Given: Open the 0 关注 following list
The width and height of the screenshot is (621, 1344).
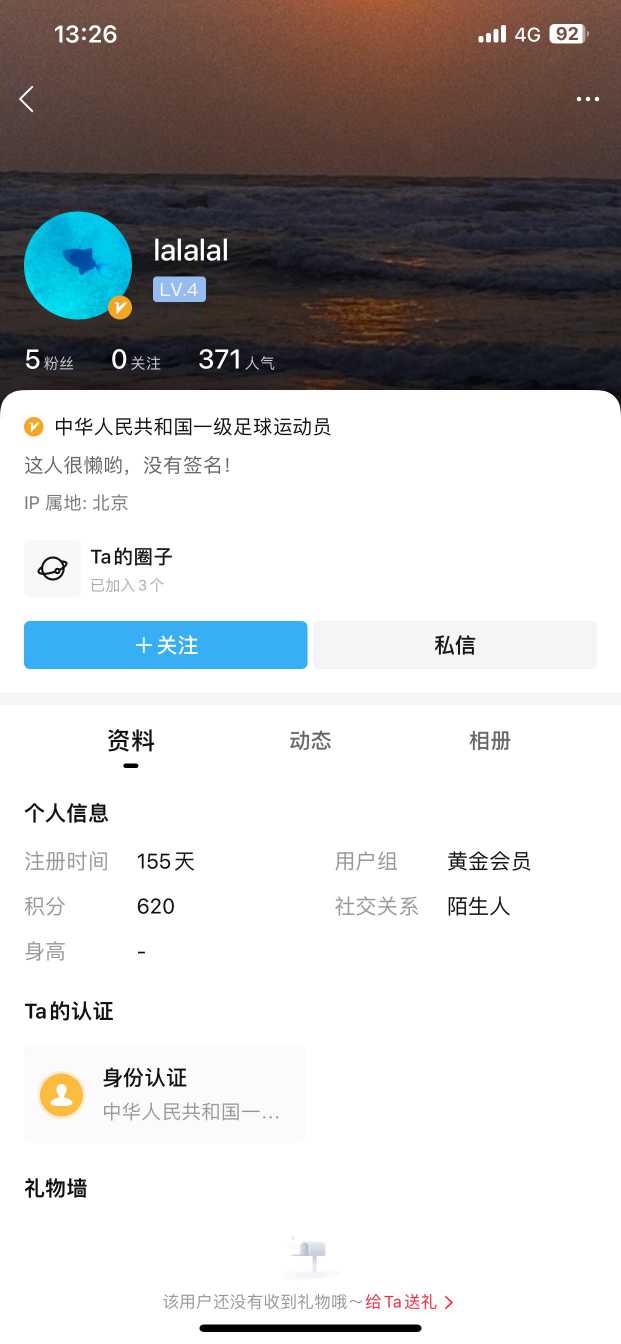Looking at the screenshot, I should (x=136, y=360).
